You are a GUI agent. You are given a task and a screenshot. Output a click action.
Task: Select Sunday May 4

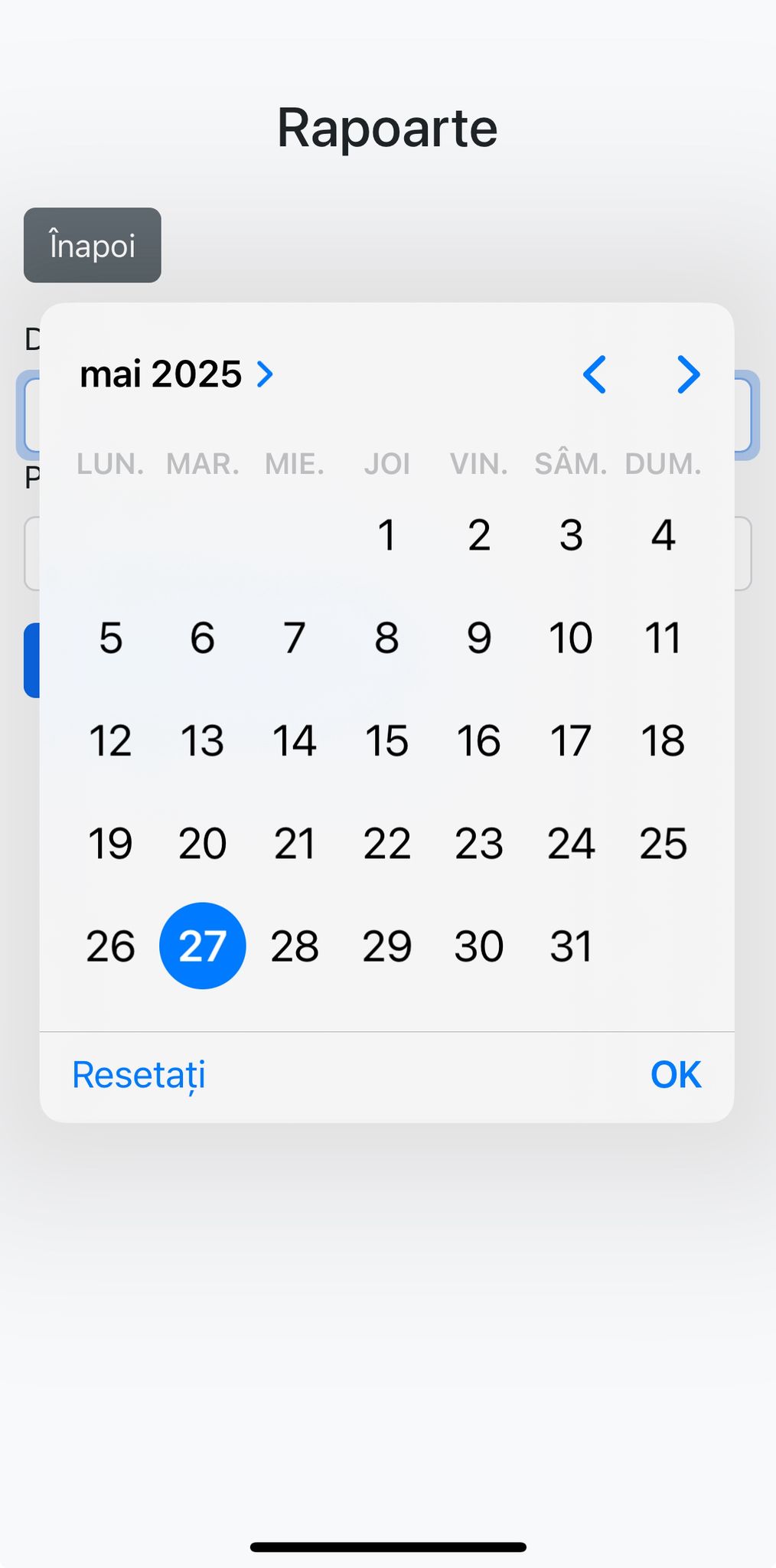pos(663,535)
